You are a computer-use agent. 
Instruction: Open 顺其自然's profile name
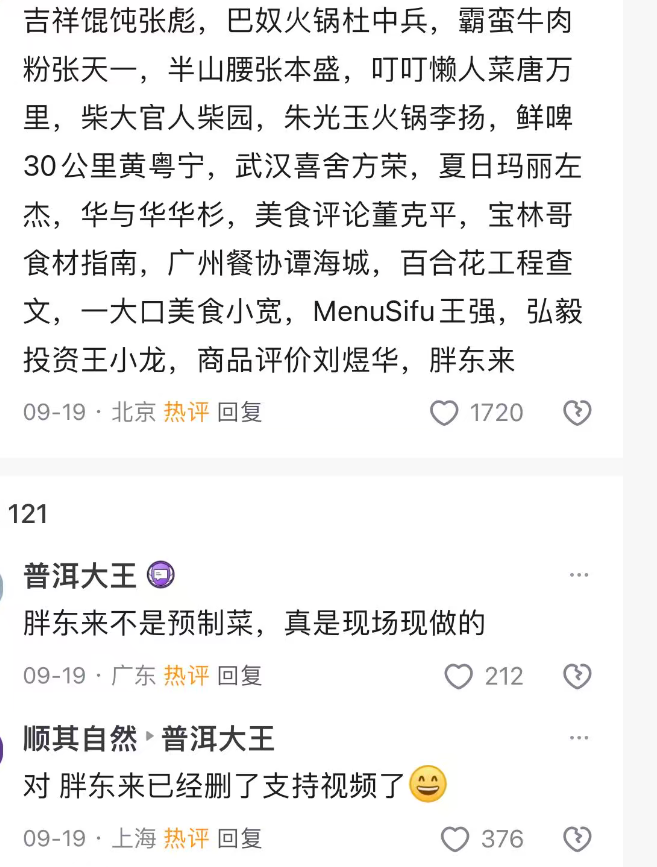(x=80, y=738)
